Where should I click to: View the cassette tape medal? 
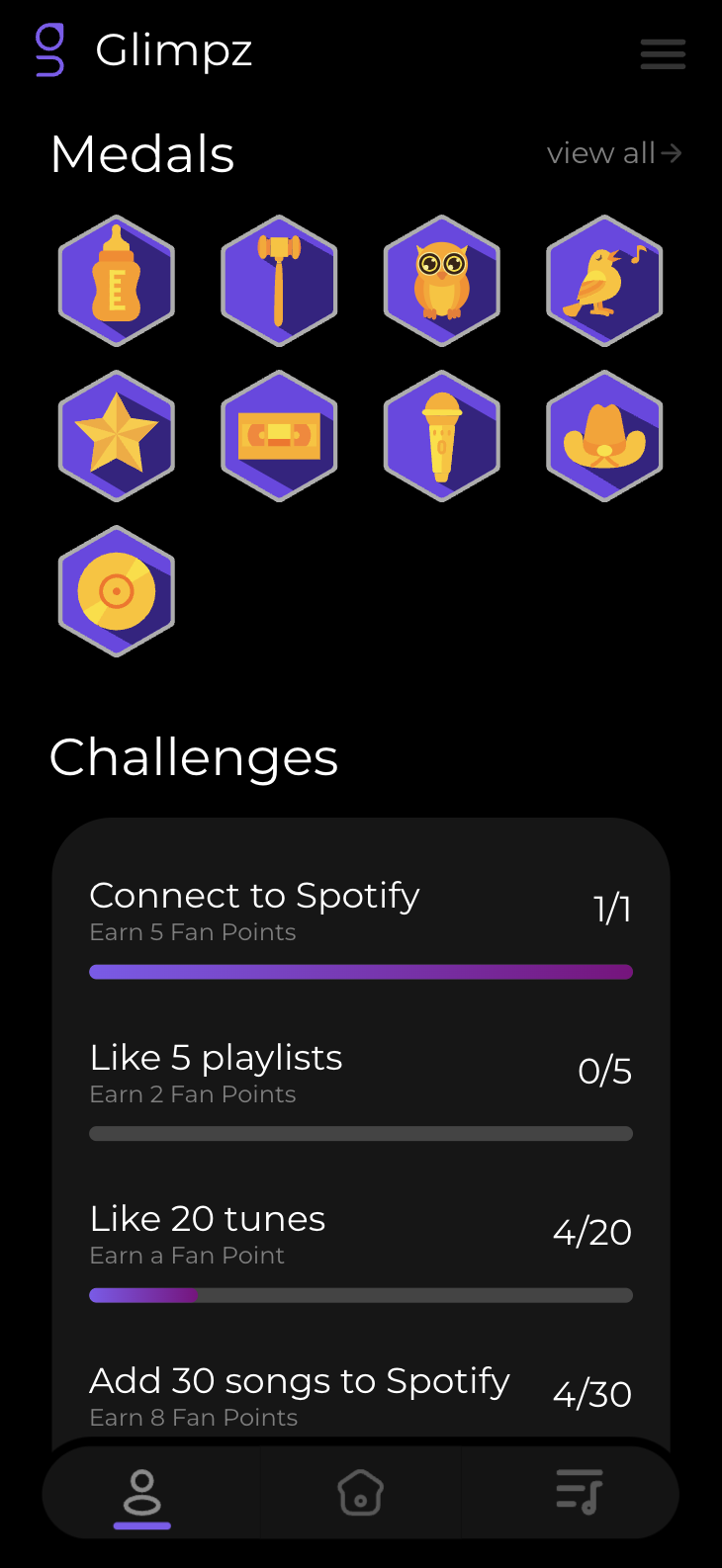point(279,436)
